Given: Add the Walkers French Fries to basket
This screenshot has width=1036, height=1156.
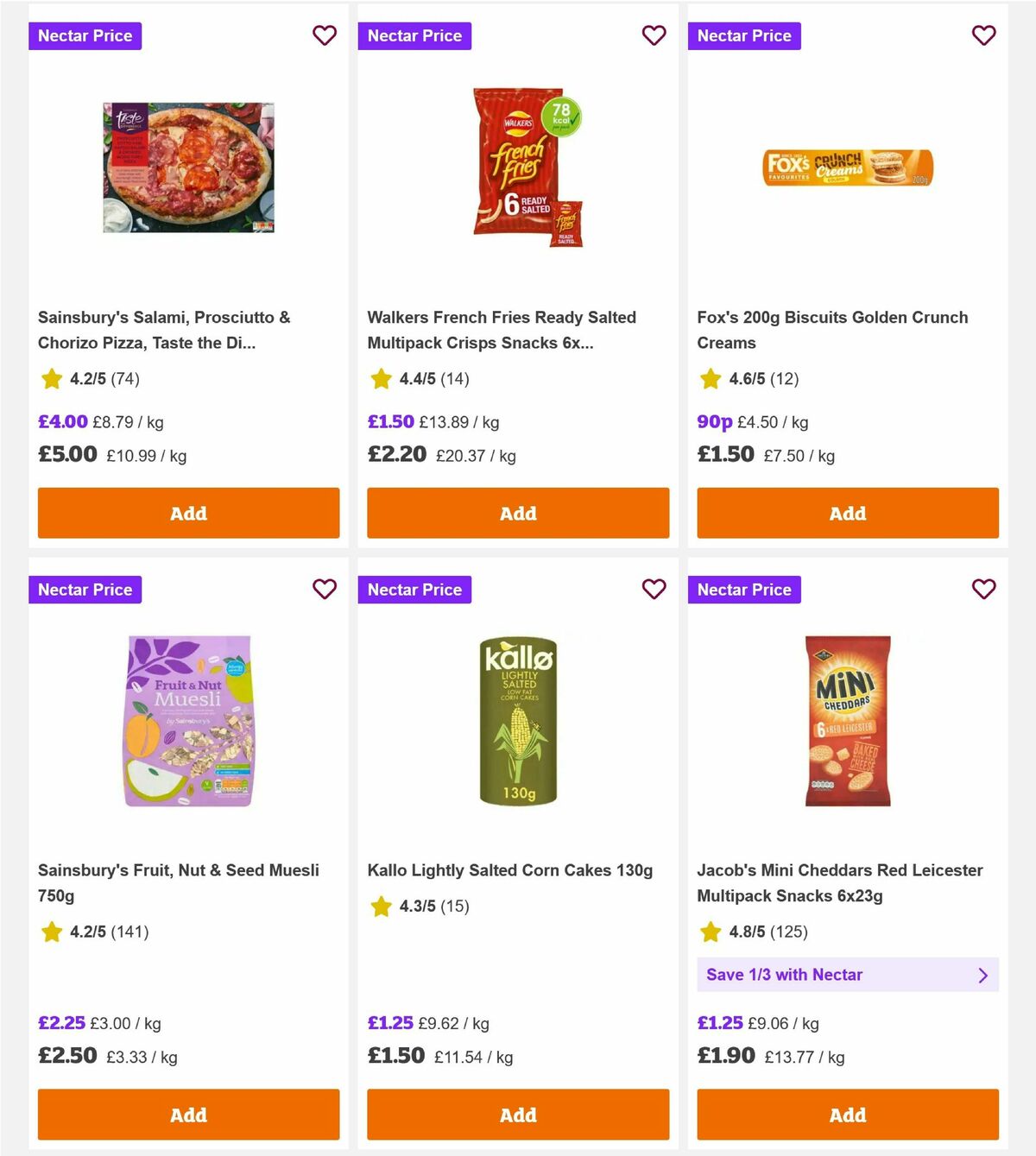Looking at the screenshot, I should (x=518, y=513).
